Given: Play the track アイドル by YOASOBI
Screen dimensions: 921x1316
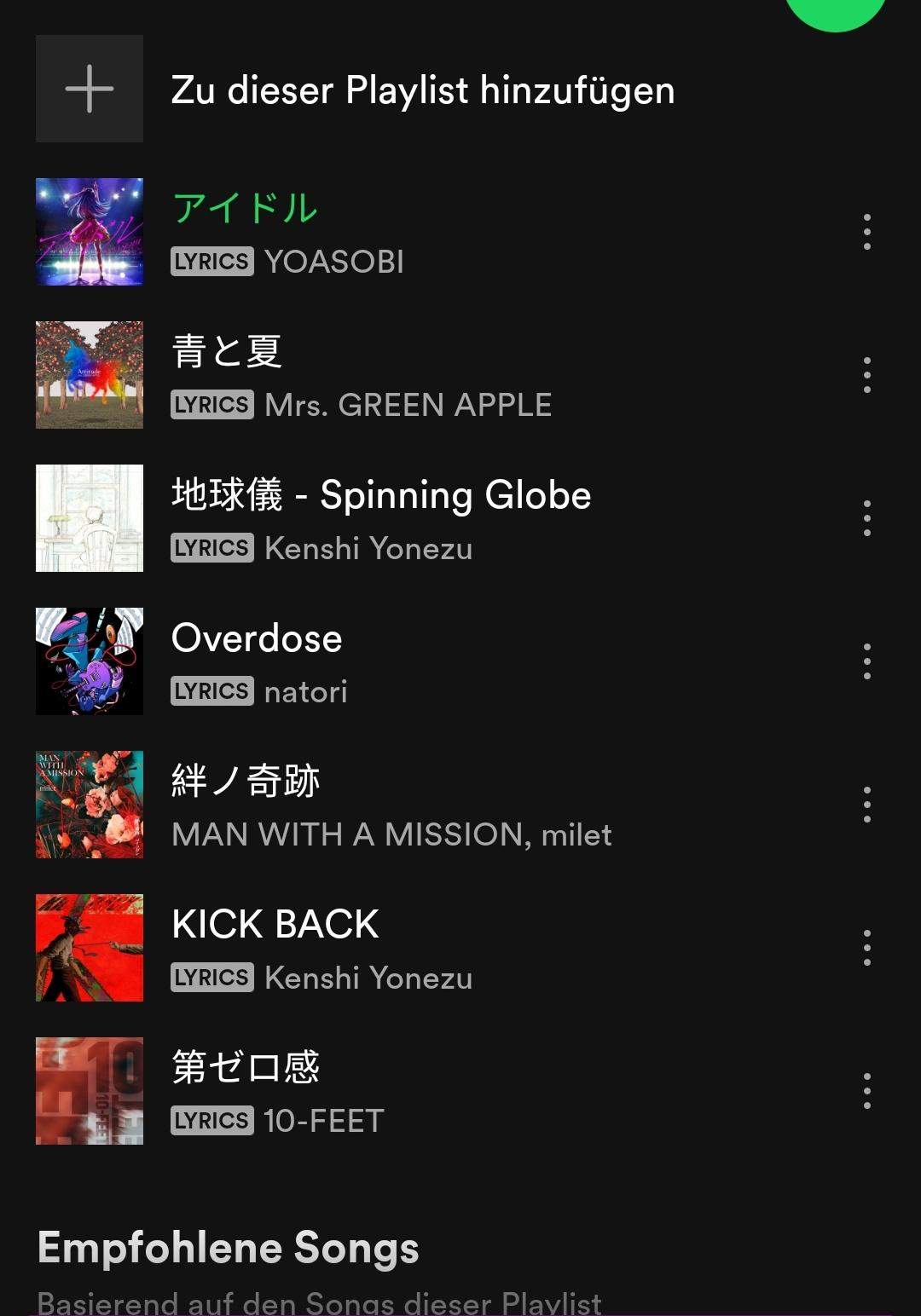Looking at the screenshot, I should click(x=246, y=206).
